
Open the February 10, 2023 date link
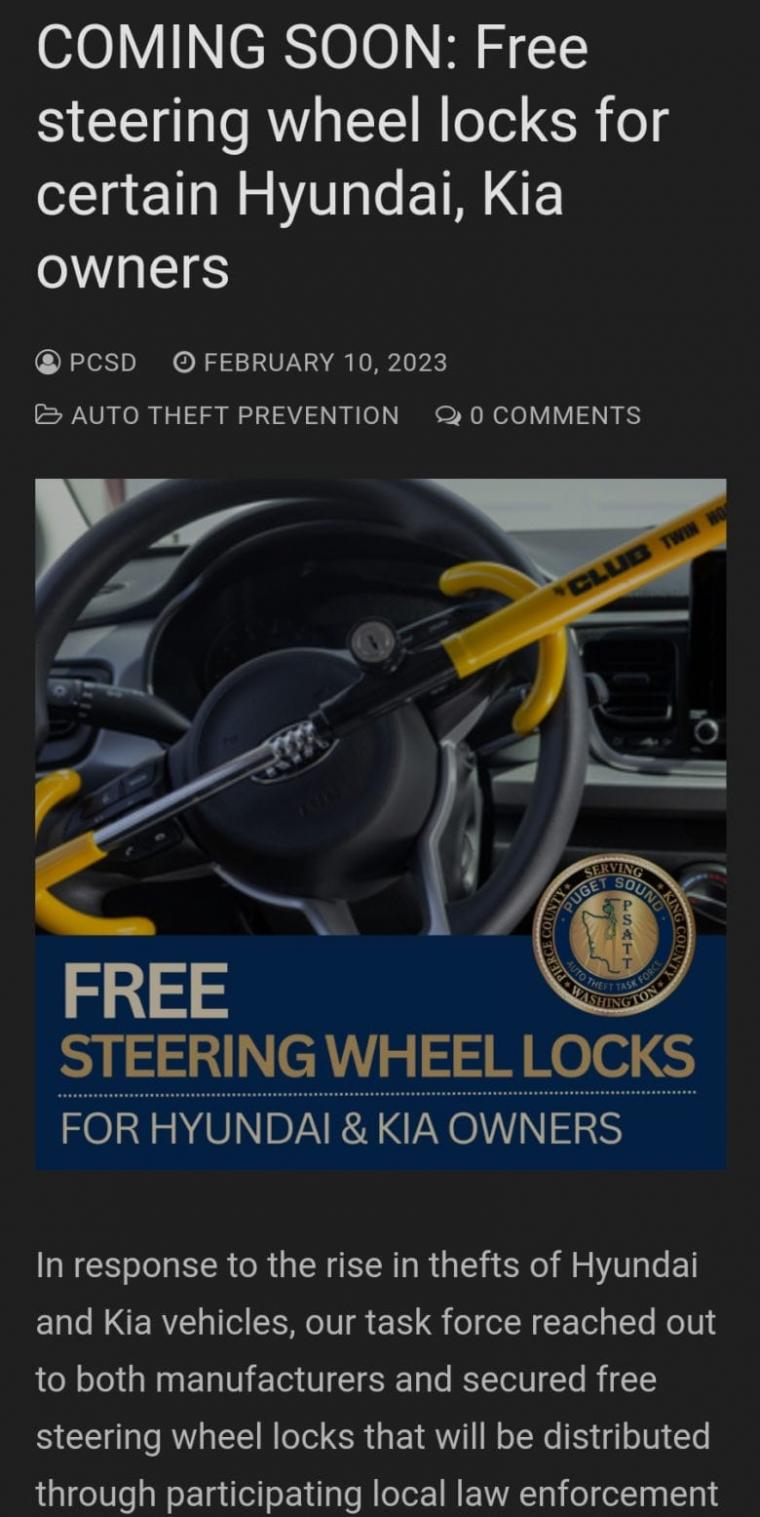(x=324, y=362)
